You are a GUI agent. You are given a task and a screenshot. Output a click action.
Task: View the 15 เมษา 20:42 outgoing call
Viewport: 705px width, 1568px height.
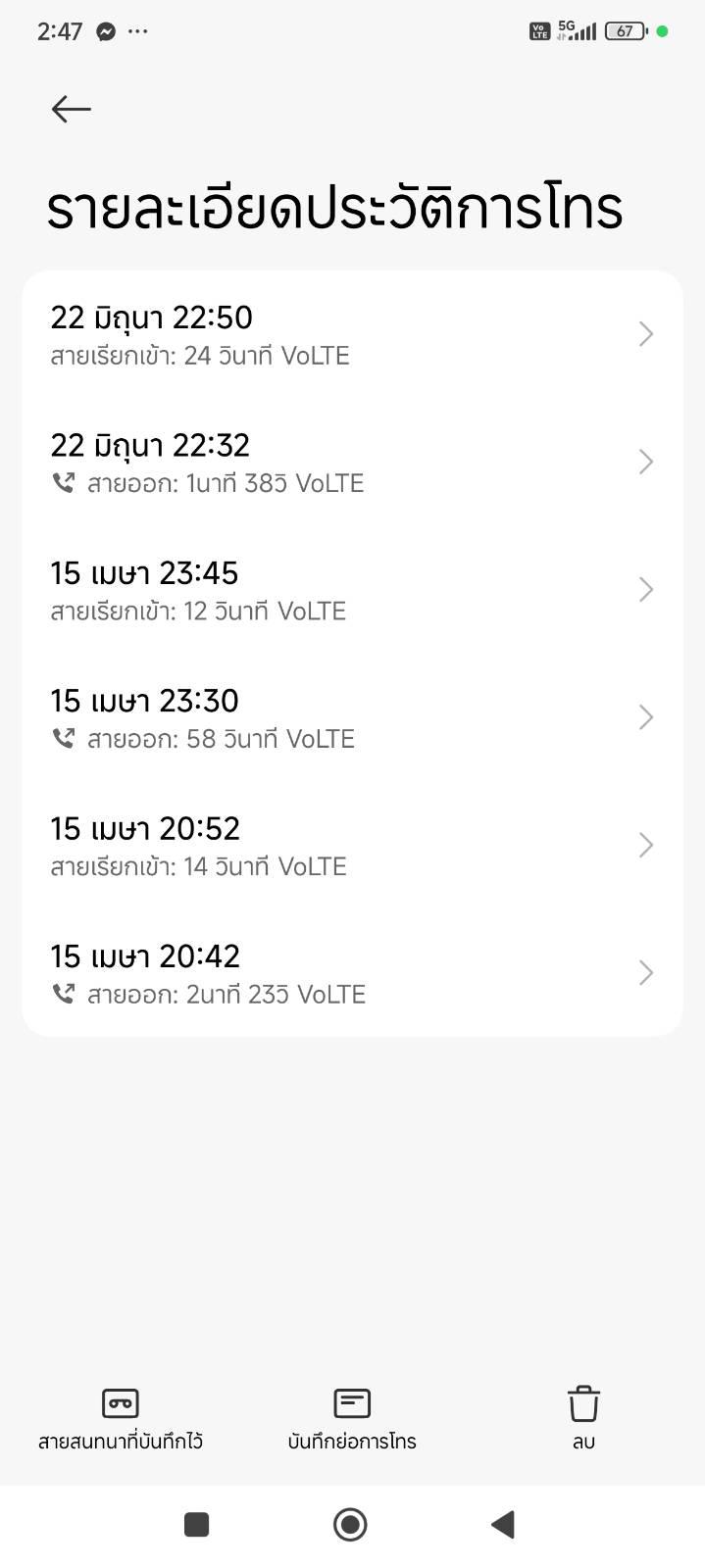tap(352, 973)
